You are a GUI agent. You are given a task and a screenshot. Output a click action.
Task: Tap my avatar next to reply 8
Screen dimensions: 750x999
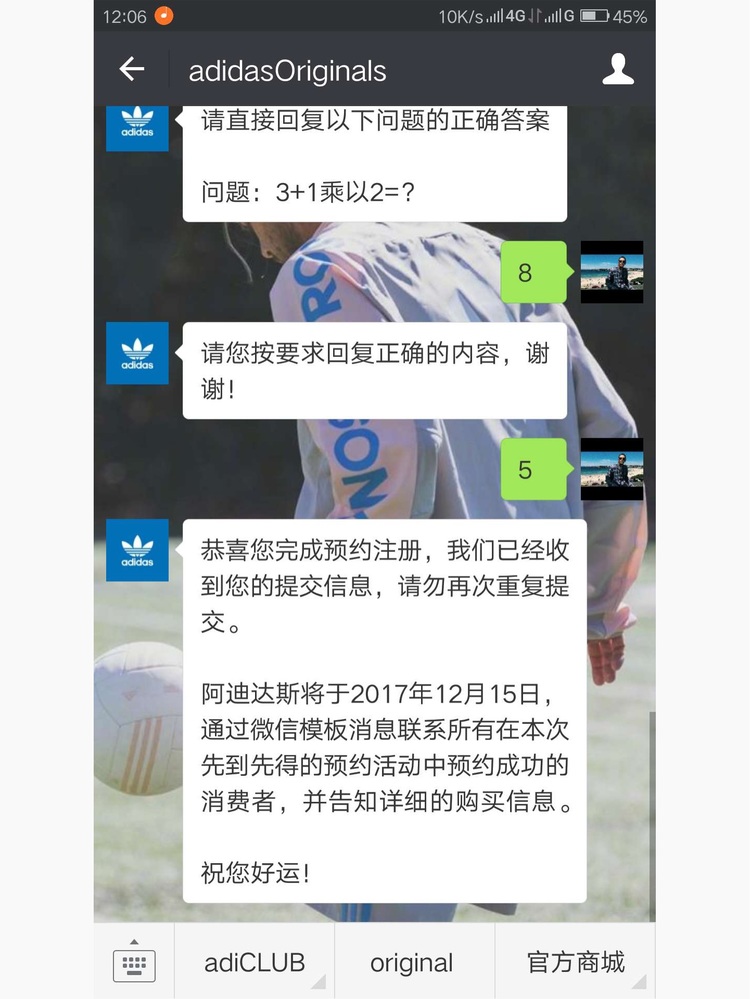612,272
